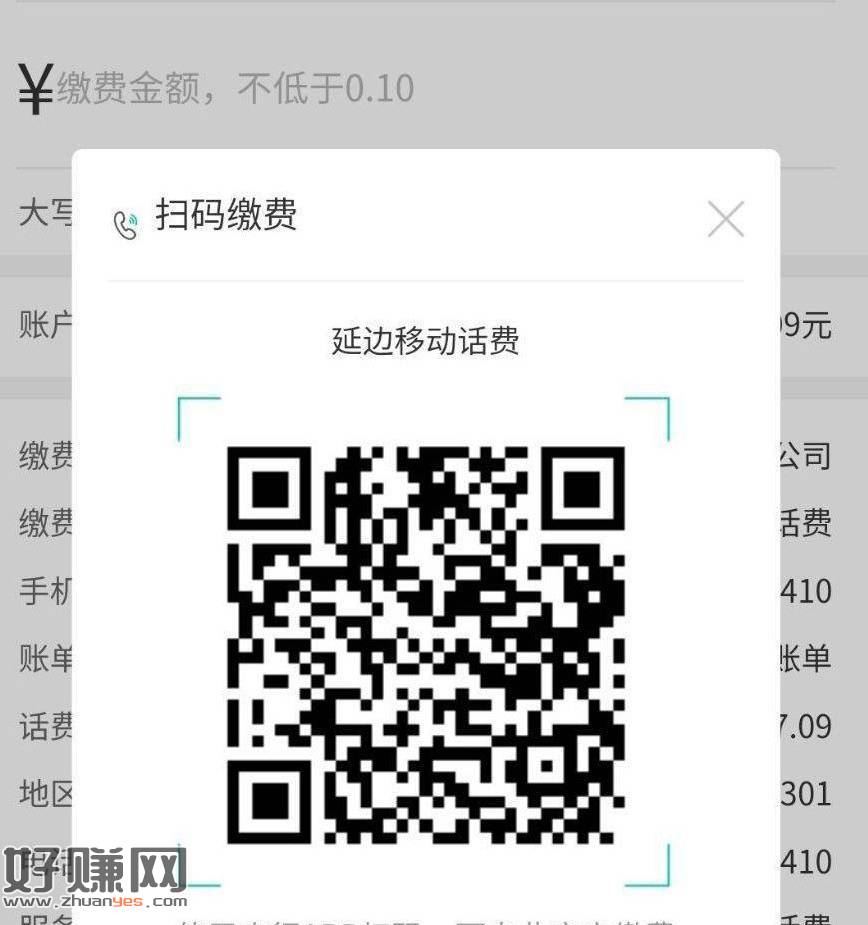The width and height of the screenshot is (868, 925).
Task: Close the 扫码缴费 dialog
Action: 725,219
